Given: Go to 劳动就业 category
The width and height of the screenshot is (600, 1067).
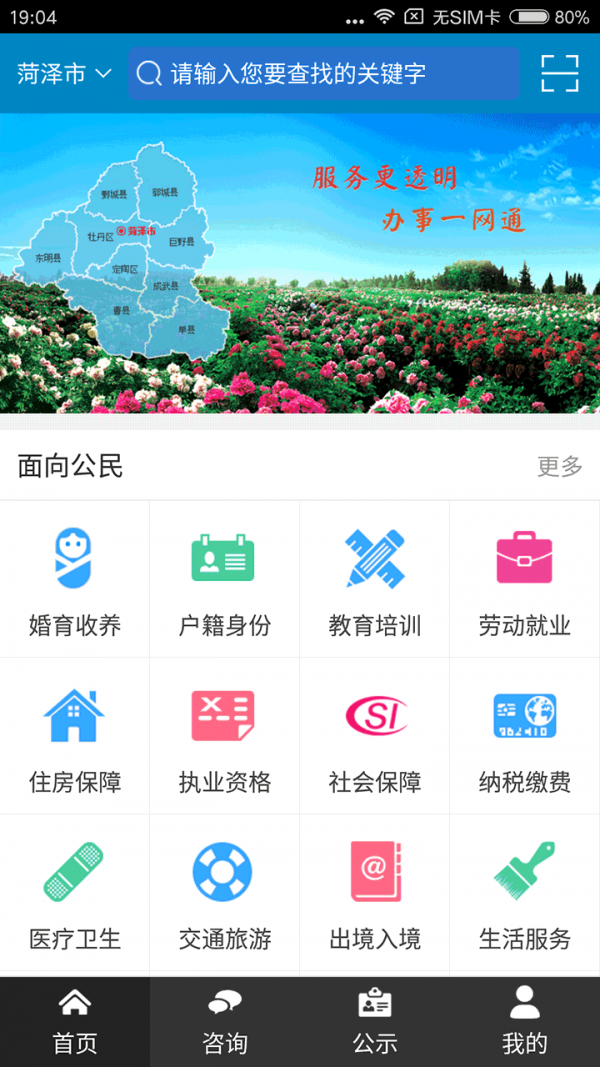Looking at the screenshot, I should tap(525, 580).
